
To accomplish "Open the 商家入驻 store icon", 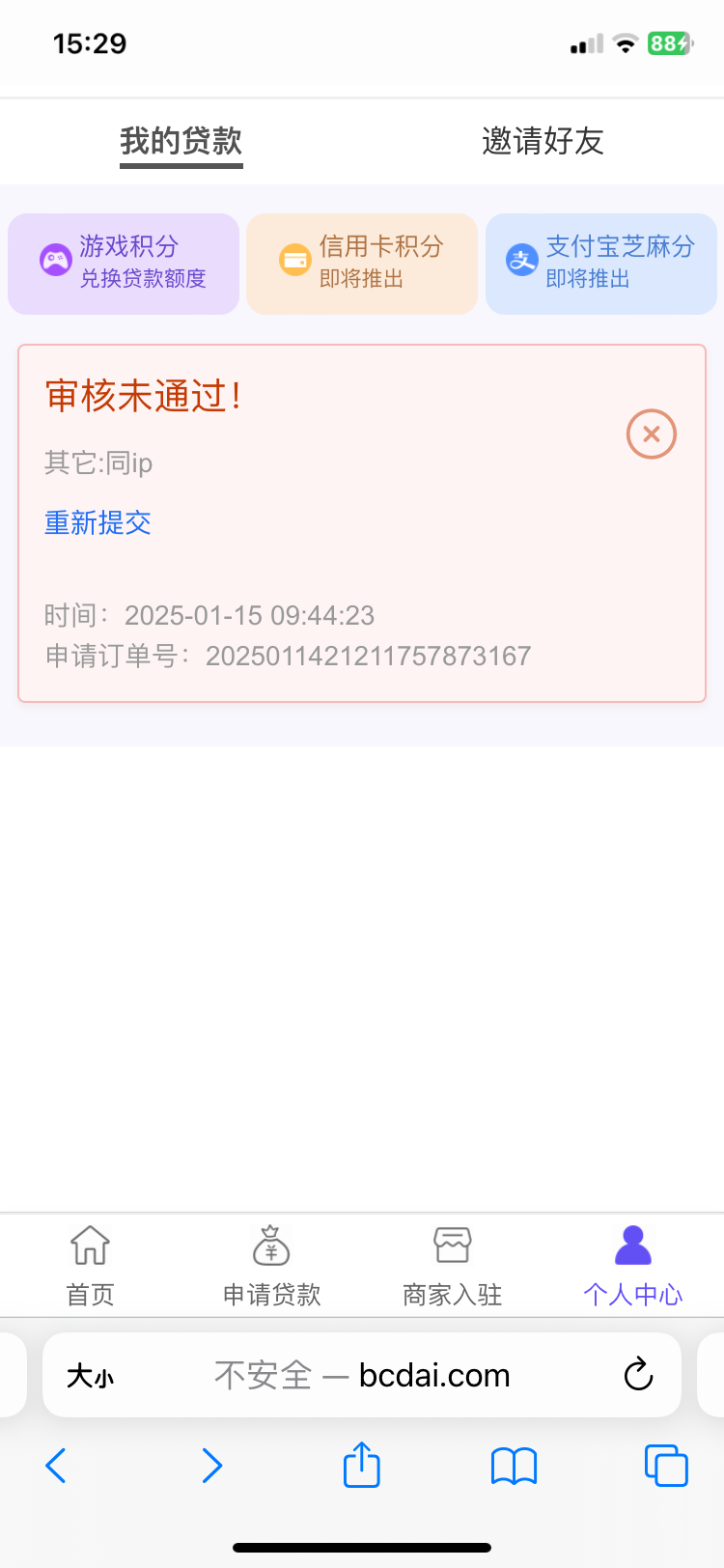I will pyautogui.click(x=452, y=1246).
